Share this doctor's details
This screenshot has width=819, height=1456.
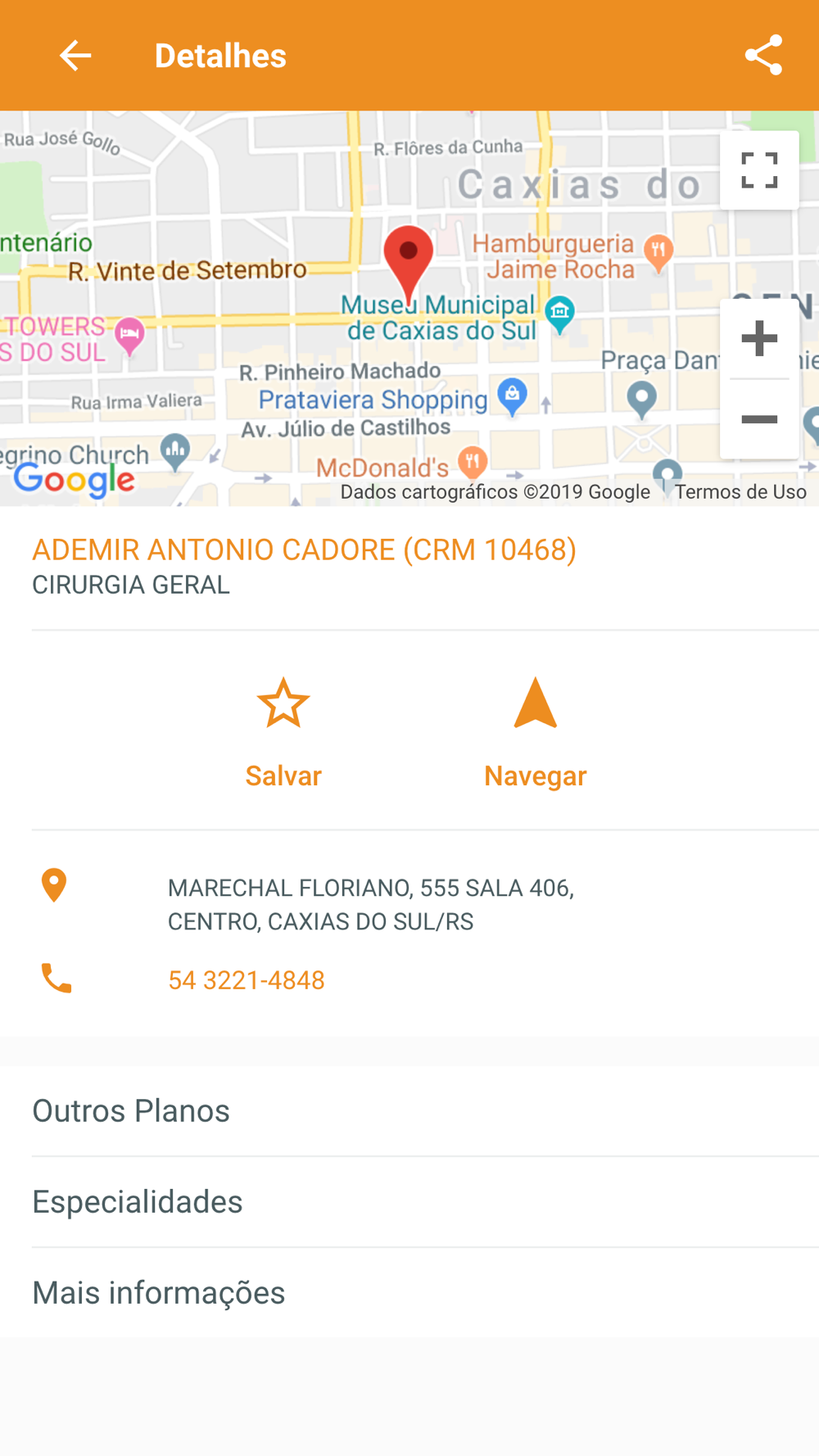[x=763, y=56]
